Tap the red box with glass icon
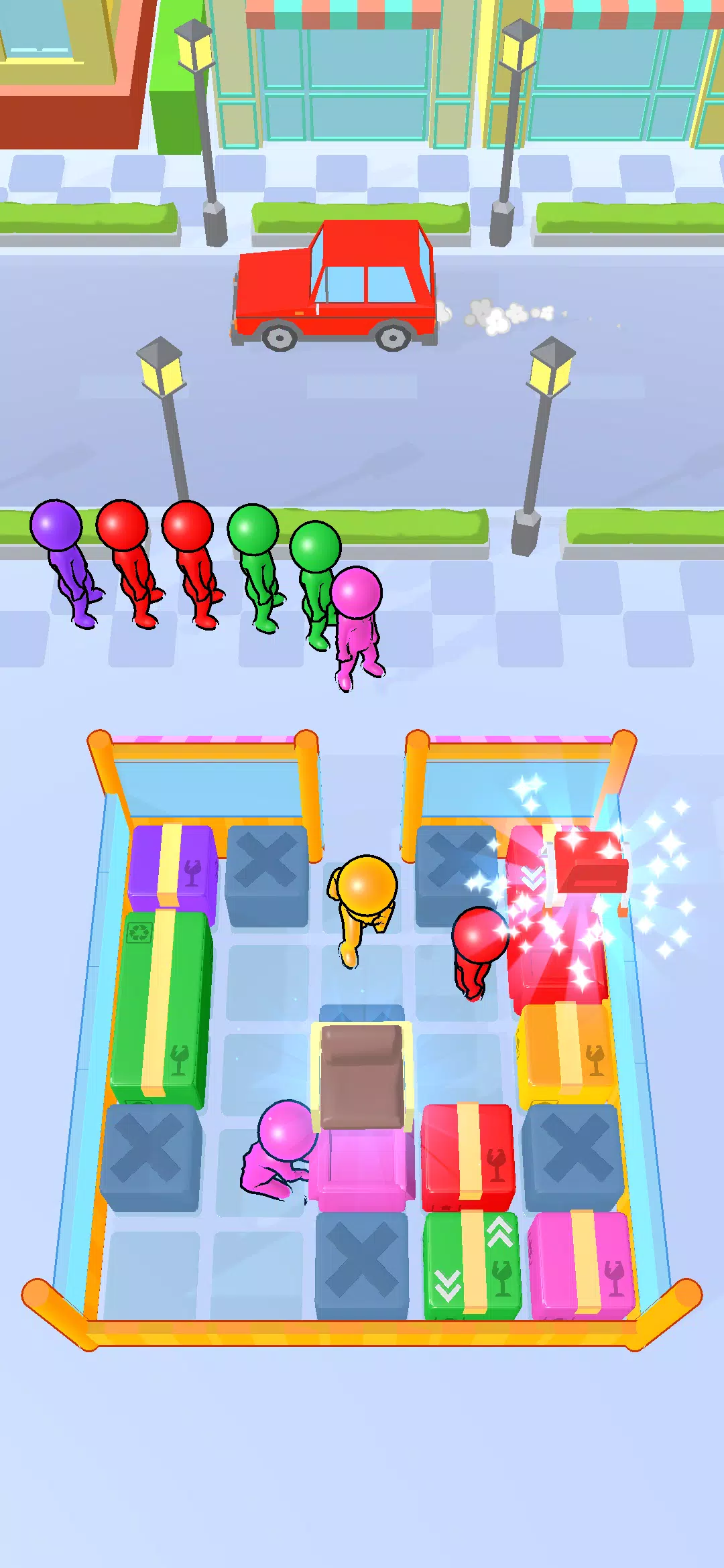 (x=468, y=1155)
